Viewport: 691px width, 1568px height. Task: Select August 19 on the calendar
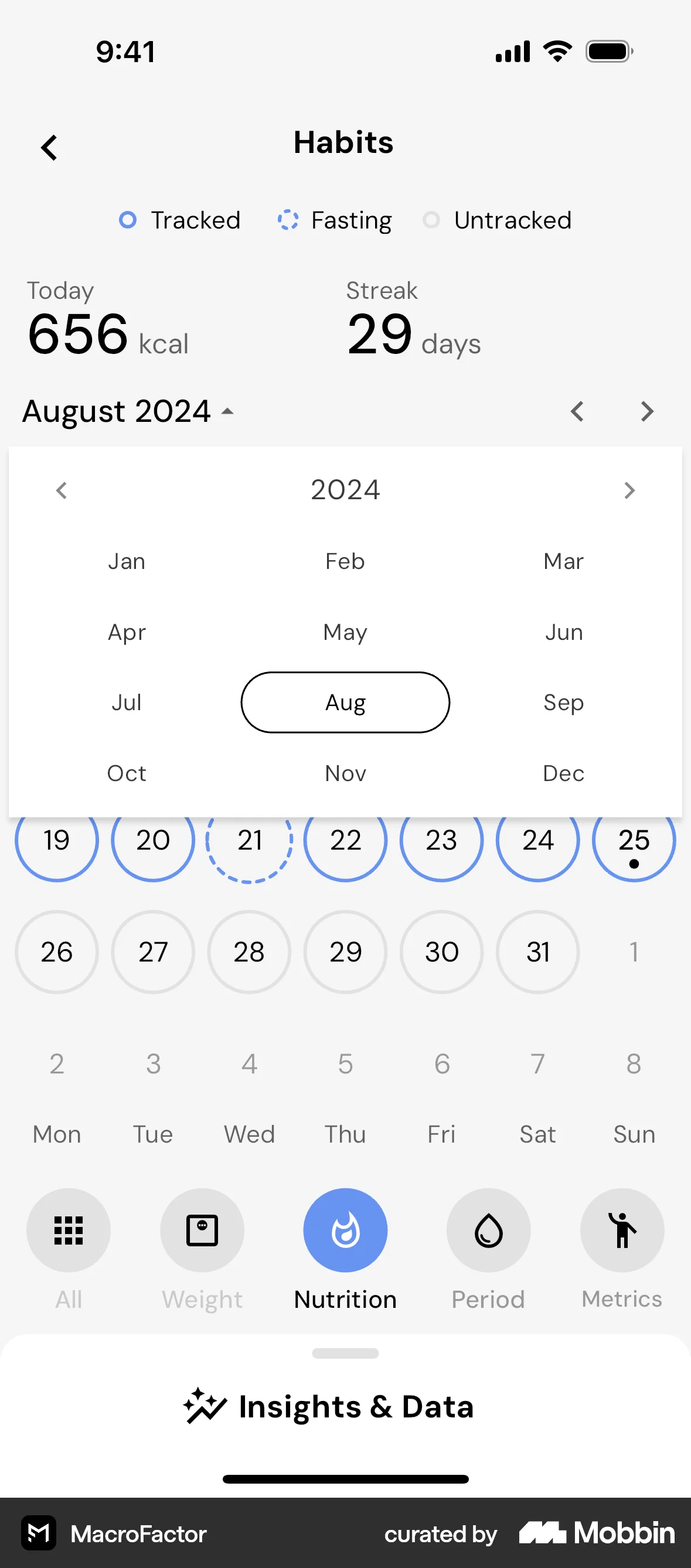coord(57,841)
